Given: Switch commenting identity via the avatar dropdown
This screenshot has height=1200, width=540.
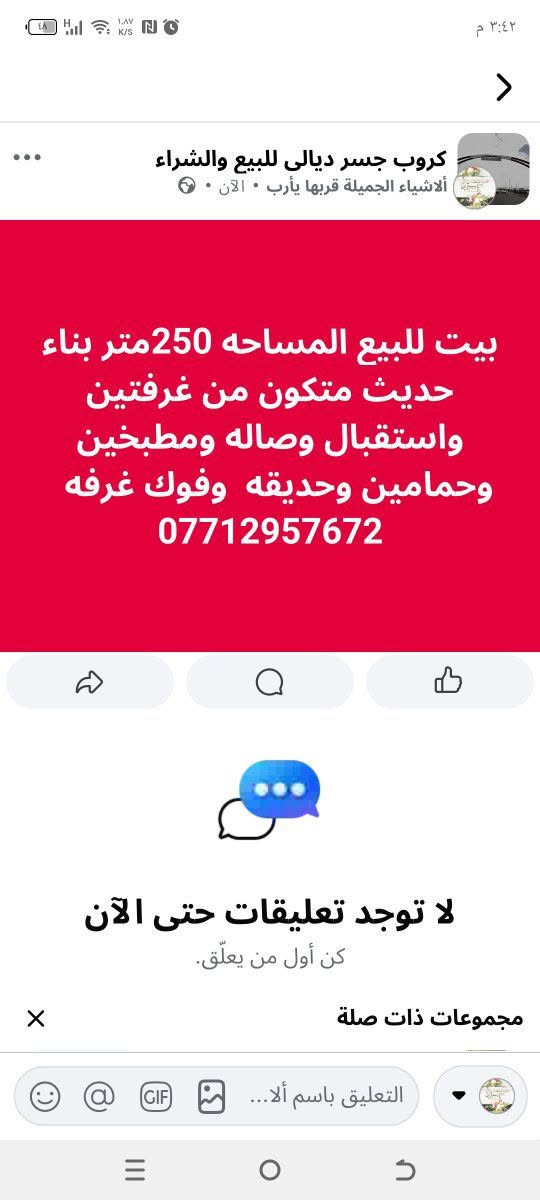Looking at the screenshot, I should 481,1095.
